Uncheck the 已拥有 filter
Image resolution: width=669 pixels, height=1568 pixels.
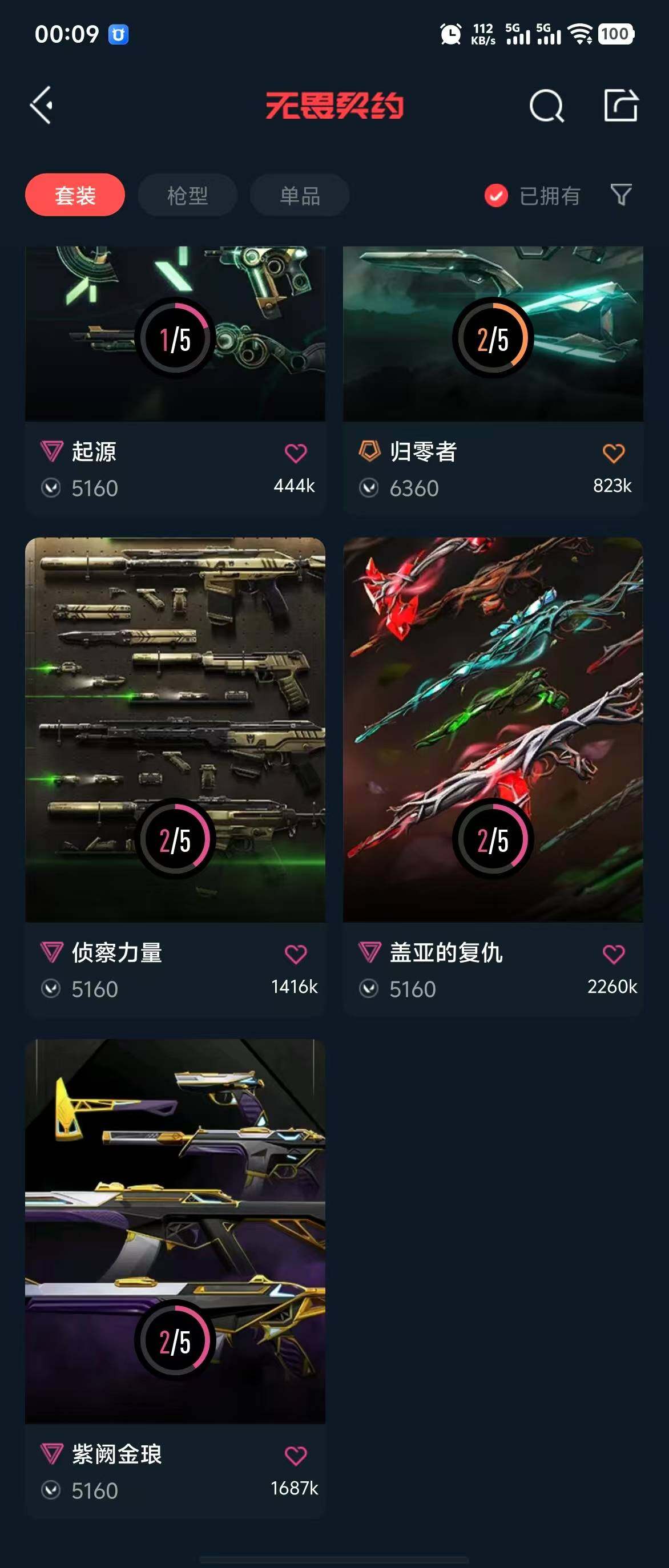(496, 195)
